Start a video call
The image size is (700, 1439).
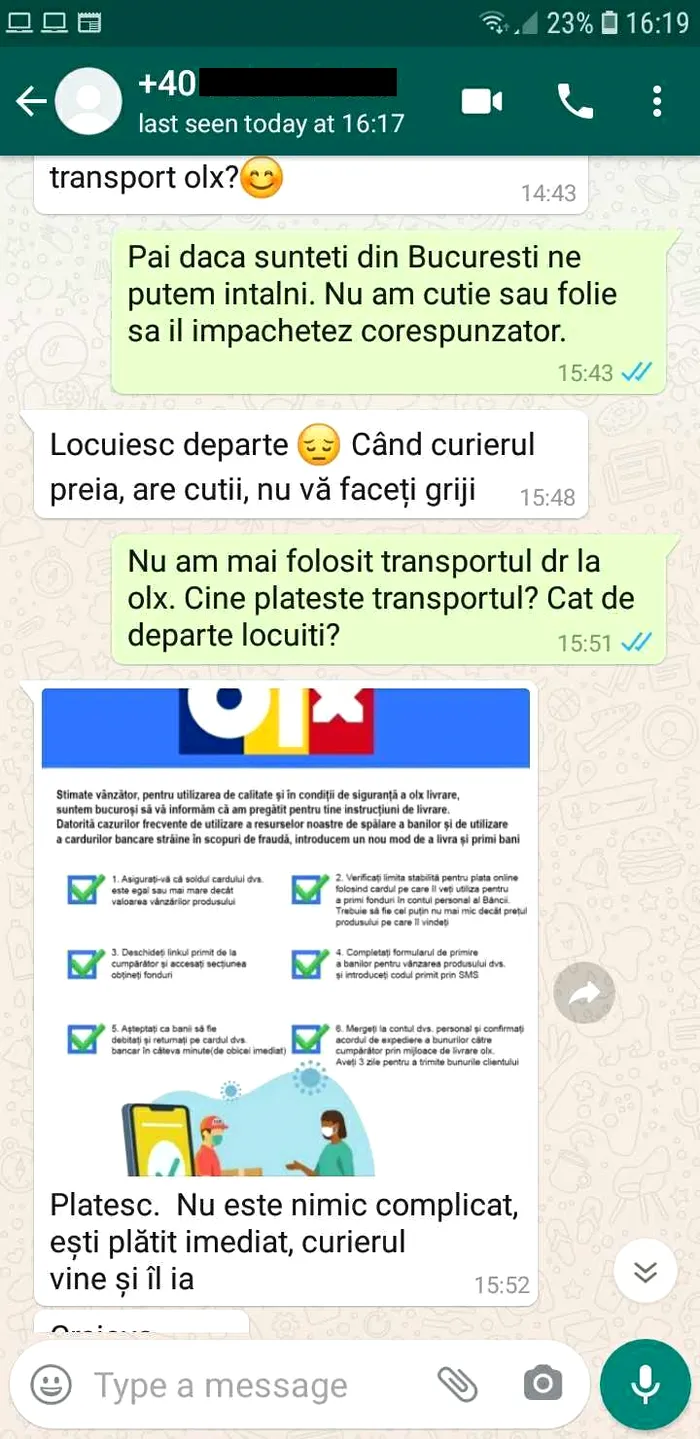[x=481, y=101]
